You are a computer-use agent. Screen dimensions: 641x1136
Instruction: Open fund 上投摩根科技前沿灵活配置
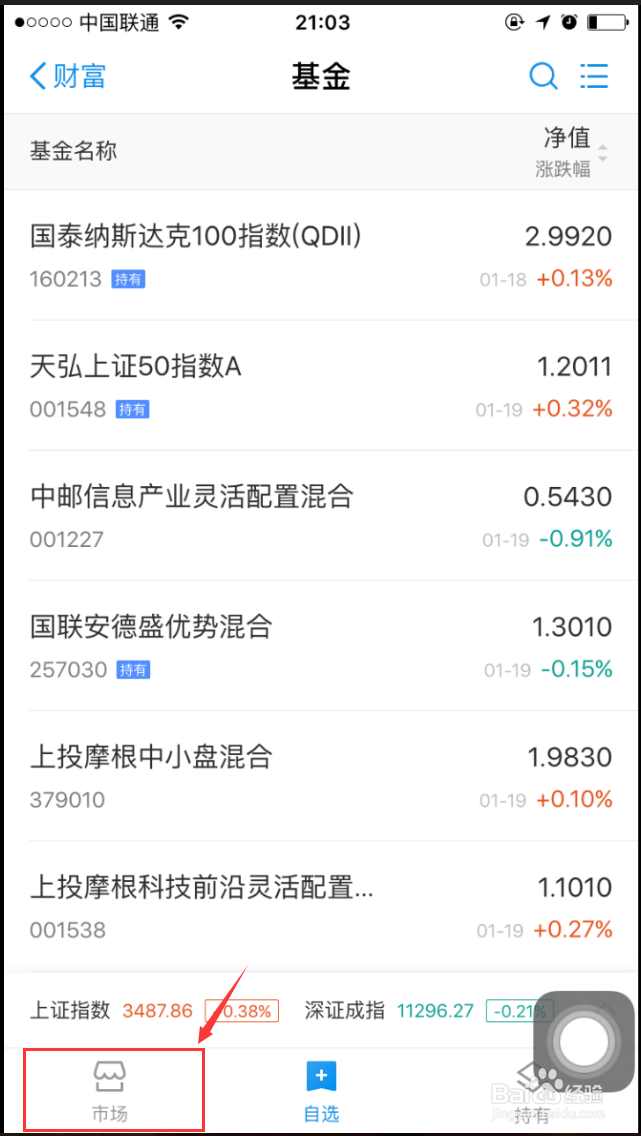(321, 907)
